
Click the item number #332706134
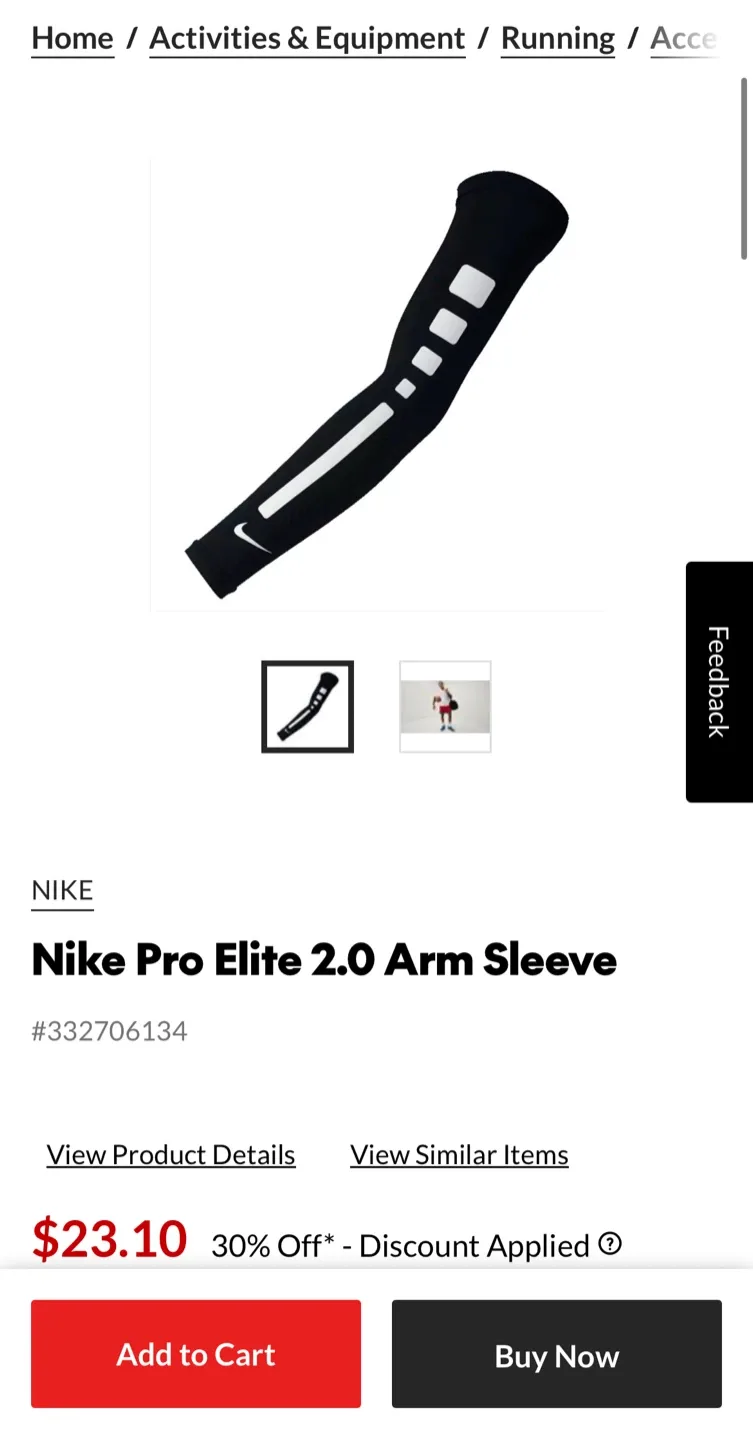pyautogui.click(x=110, y=1030)
